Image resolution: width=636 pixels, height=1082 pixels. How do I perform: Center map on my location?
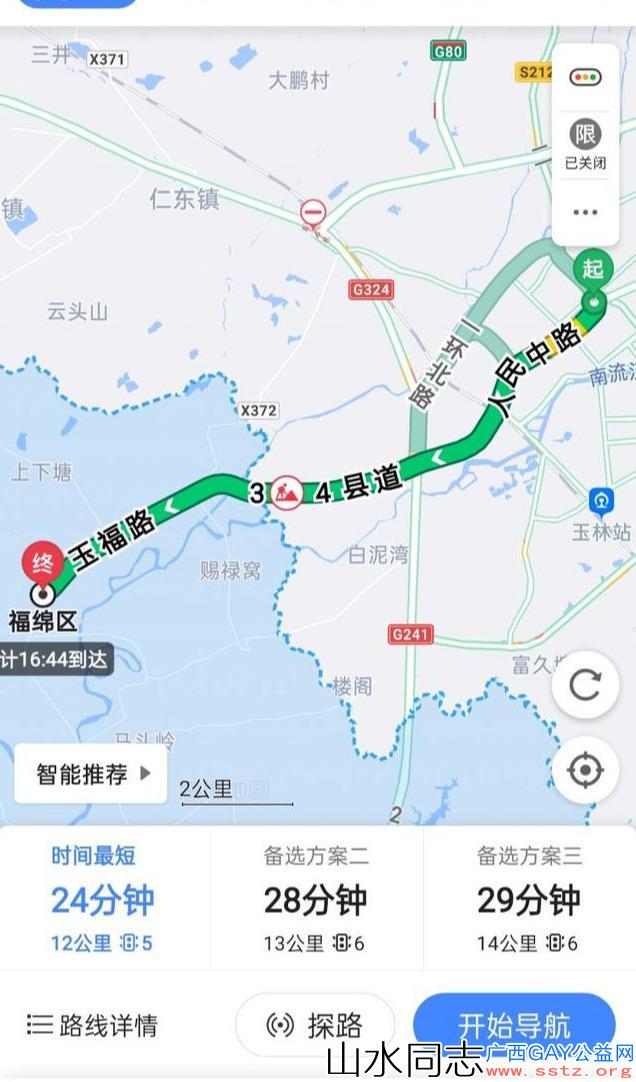tap(585, 771)
